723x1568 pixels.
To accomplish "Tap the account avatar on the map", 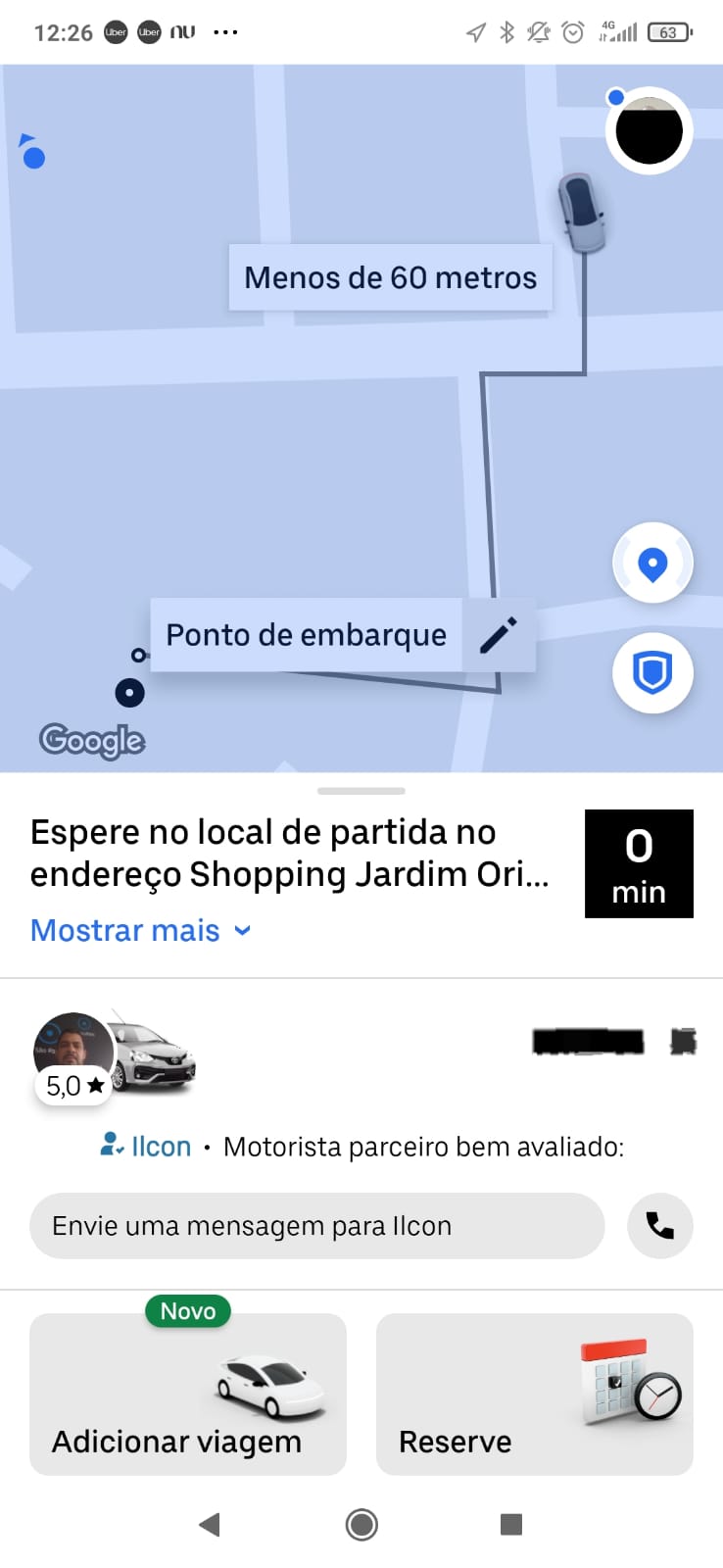I will pos(649,130).
